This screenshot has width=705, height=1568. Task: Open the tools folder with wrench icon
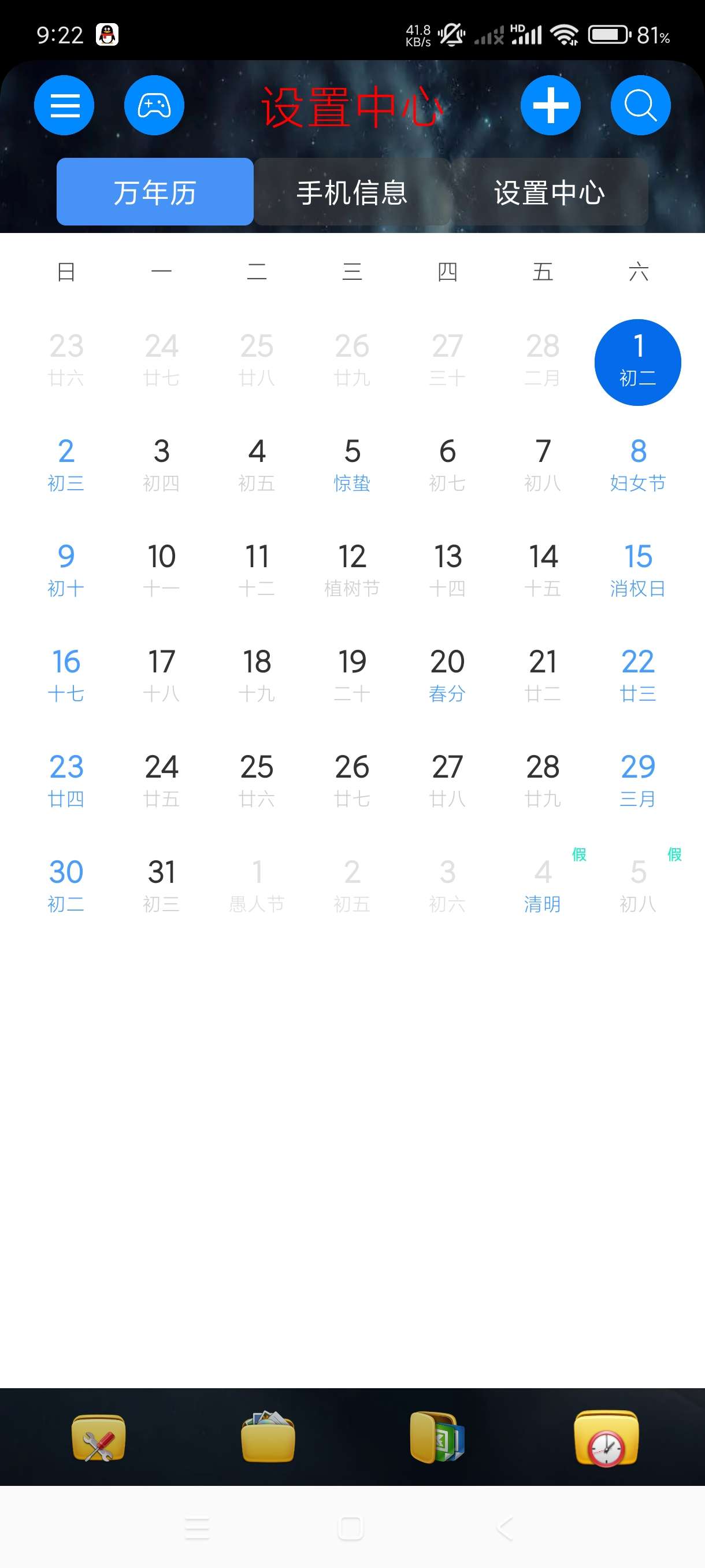99,1438
